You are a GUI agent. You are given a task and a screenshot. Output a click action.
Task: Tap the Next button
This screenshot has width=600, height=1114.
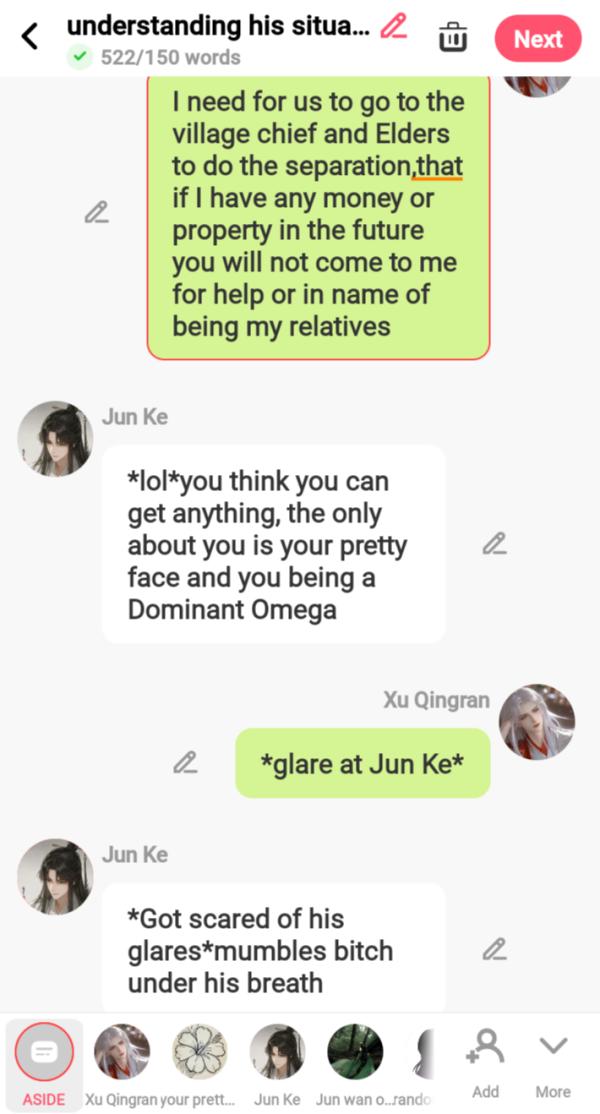[538, 38]
